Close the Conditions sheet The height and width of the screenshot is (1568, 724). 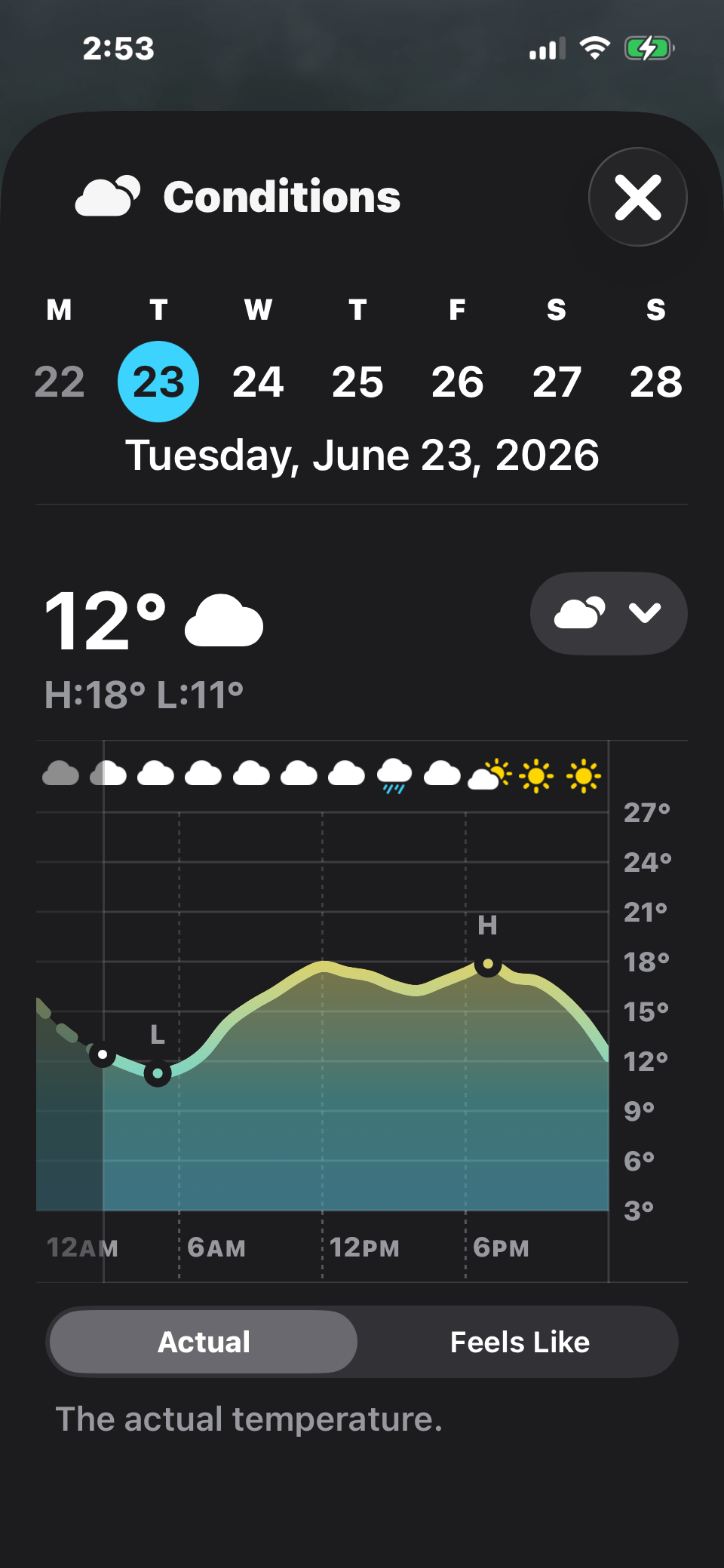638,197
